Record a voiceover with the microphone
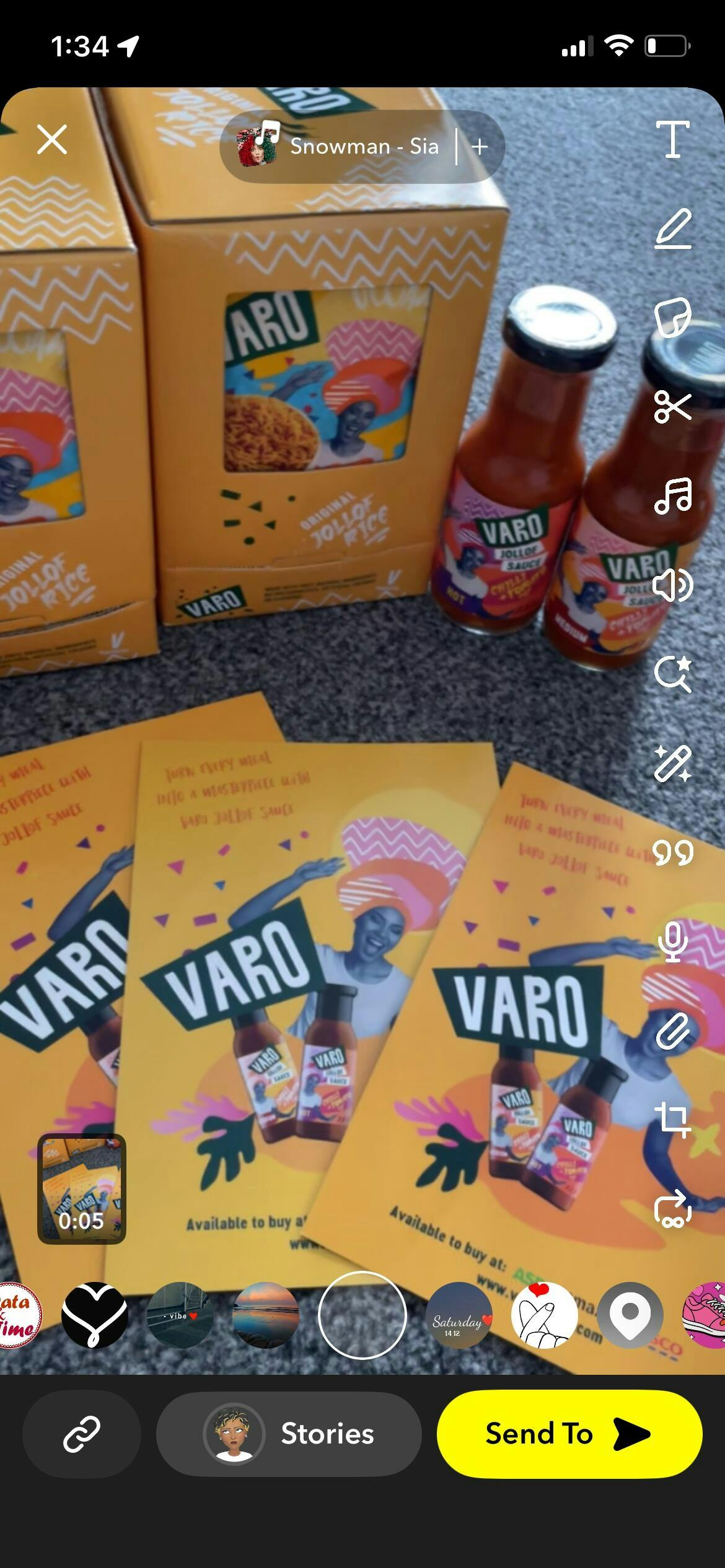 tap(672, 942)
